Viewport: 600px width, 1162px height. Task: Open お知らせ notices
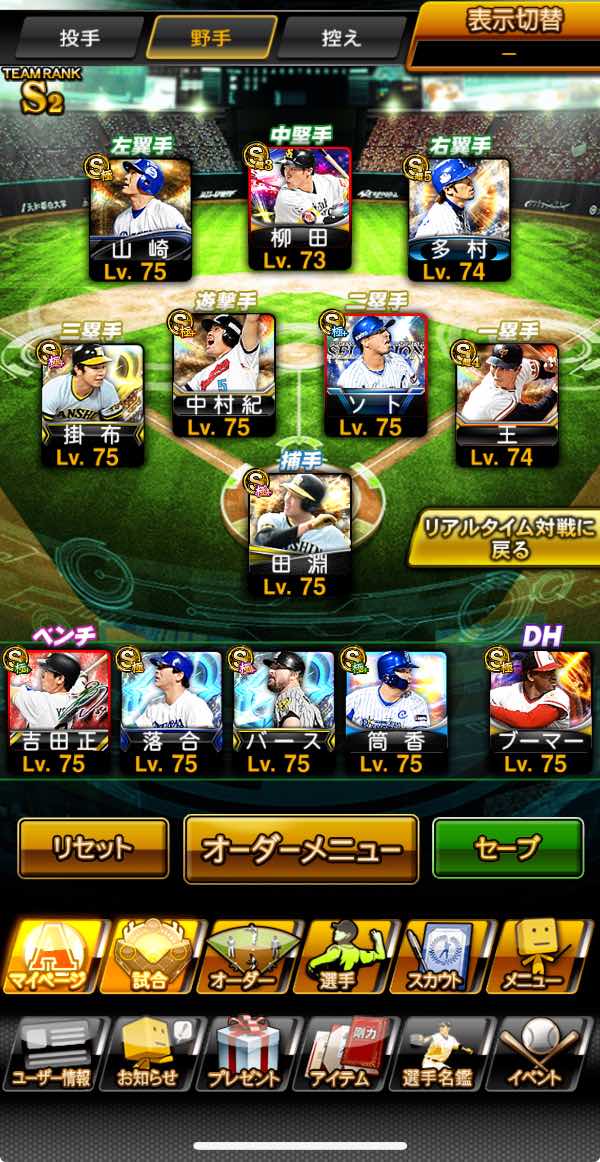(152, 1055)
